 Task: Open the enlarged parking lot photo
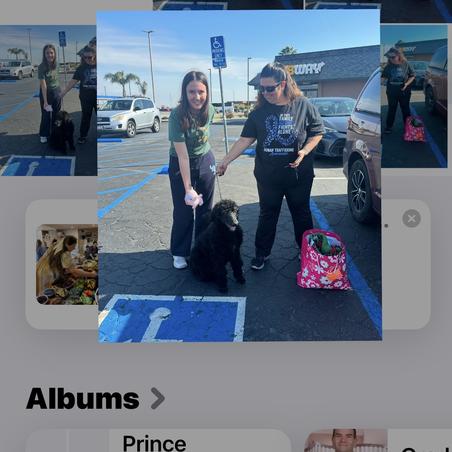[239, 176]
